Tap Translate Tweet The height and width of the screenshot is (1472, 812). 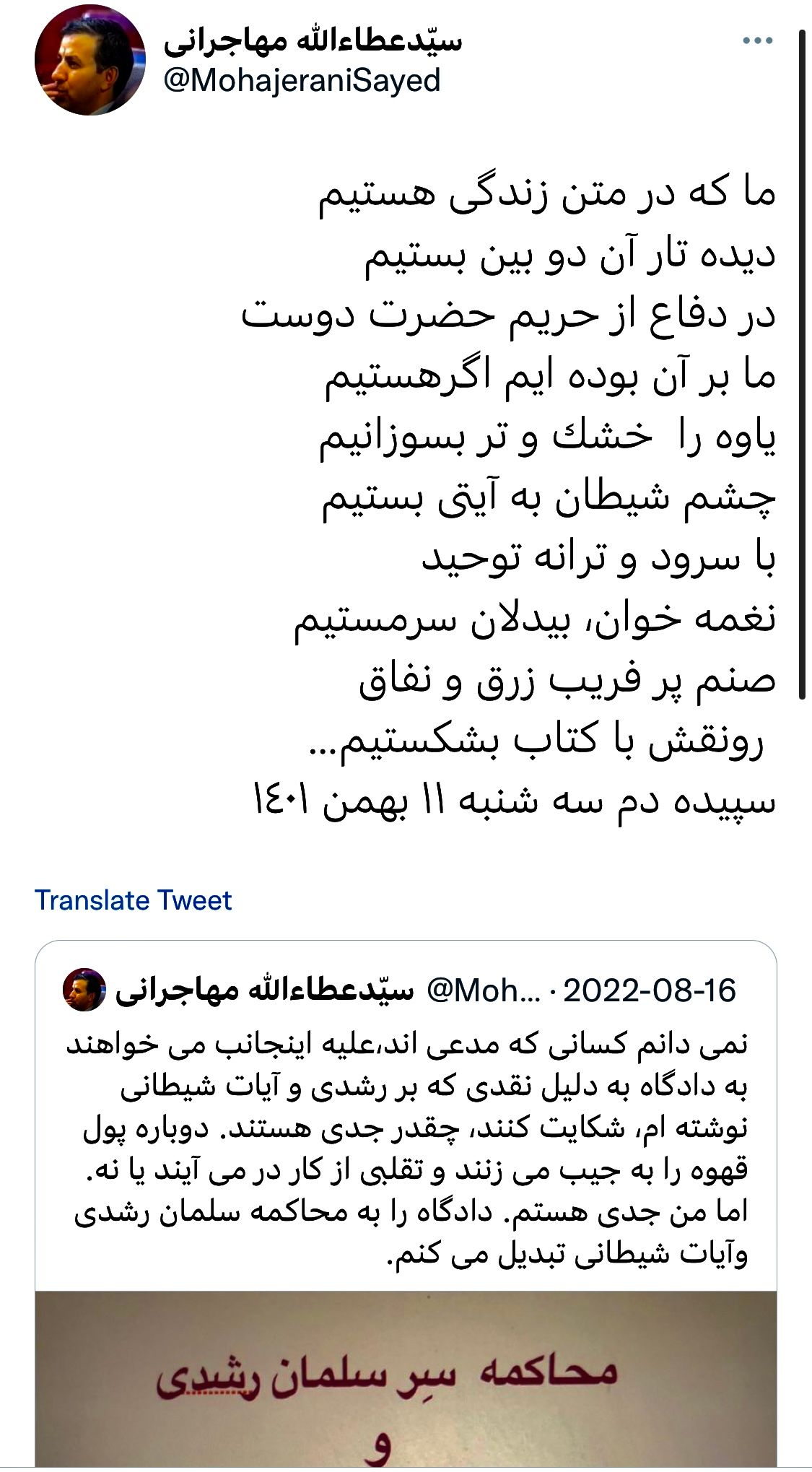point(134,900)
